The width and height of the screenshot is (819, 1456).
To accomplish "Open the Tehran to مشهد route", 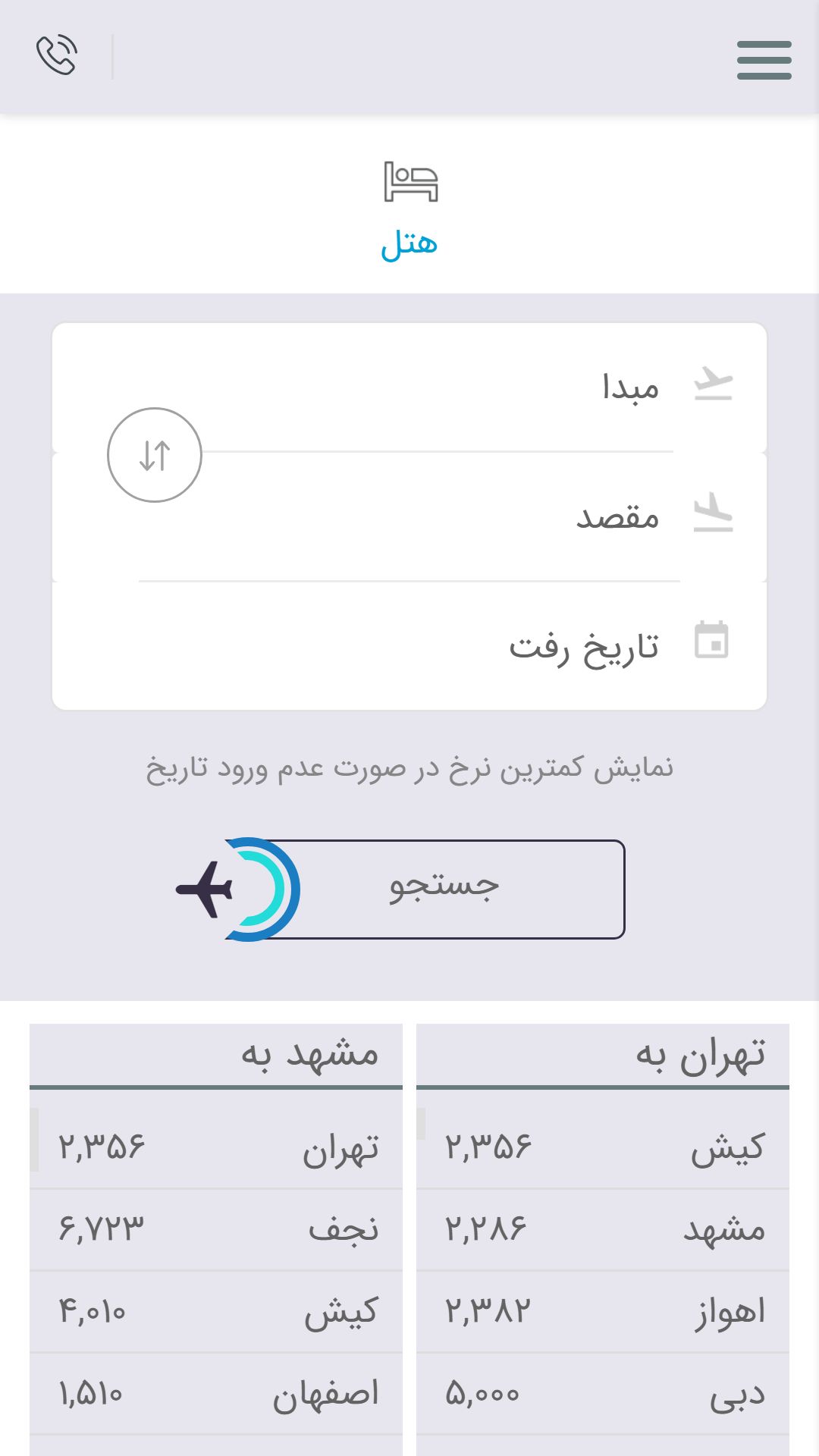I will click(x=603, y=1229).
